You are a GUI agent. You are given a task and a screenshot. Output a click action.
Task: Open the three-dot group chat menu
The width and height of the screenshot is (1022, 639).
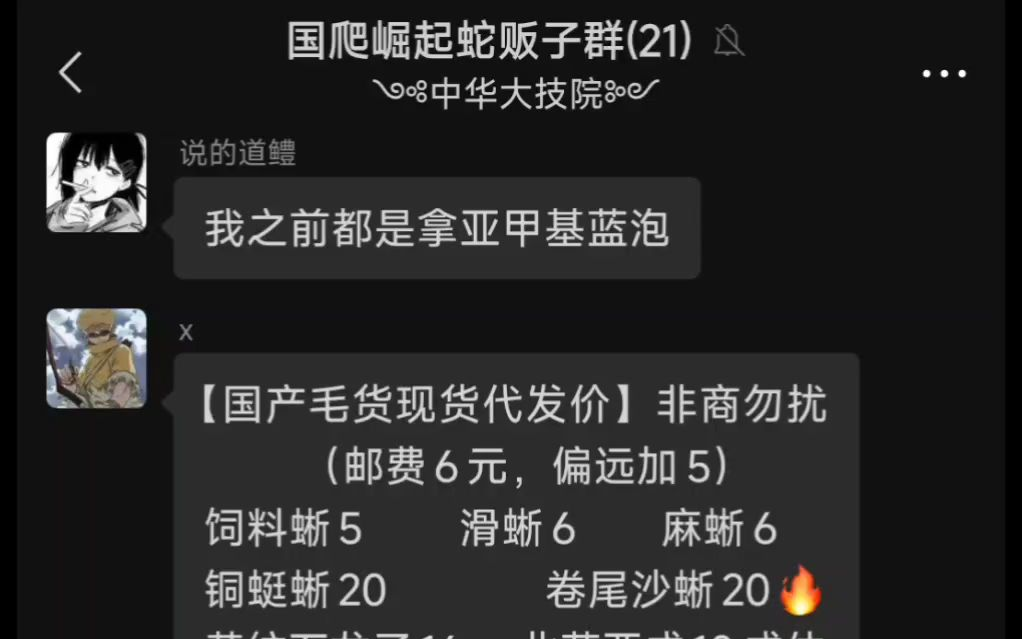[x=943, y=74]
